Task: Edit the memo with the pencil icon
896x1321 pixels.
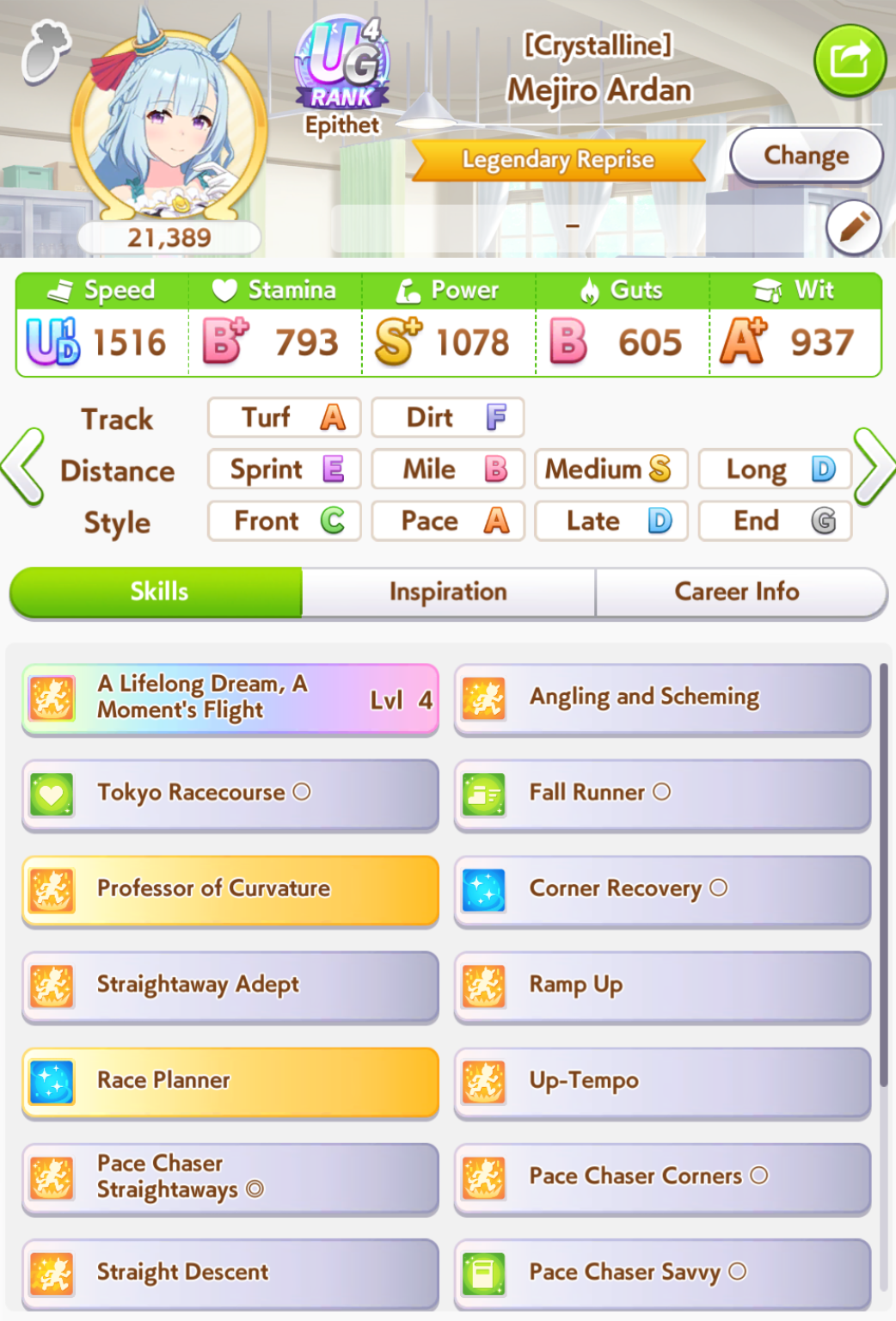Action: pos(853,229)
